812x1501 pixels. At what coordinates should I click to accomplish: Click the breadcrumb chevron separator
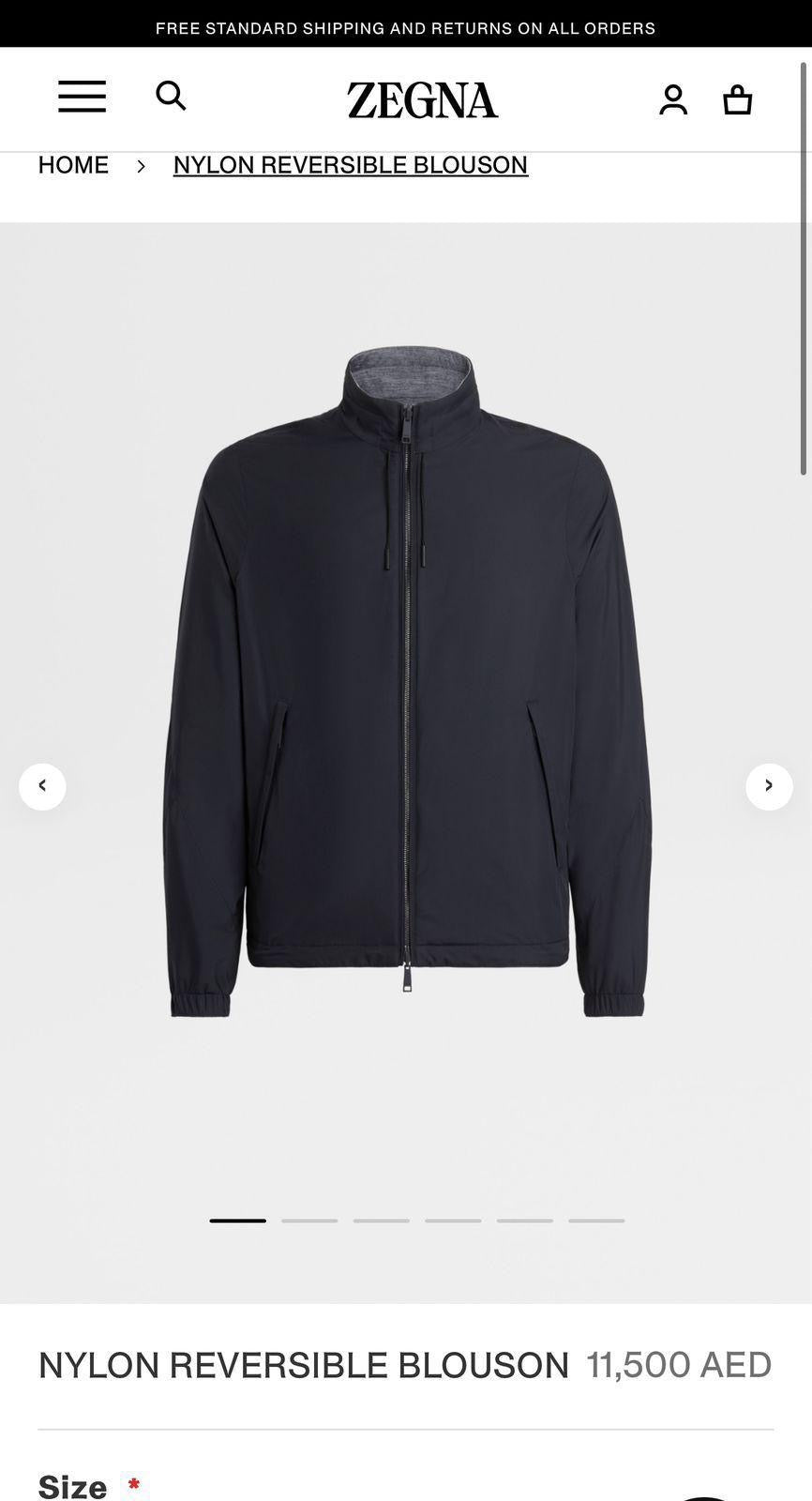pos(141,166)
